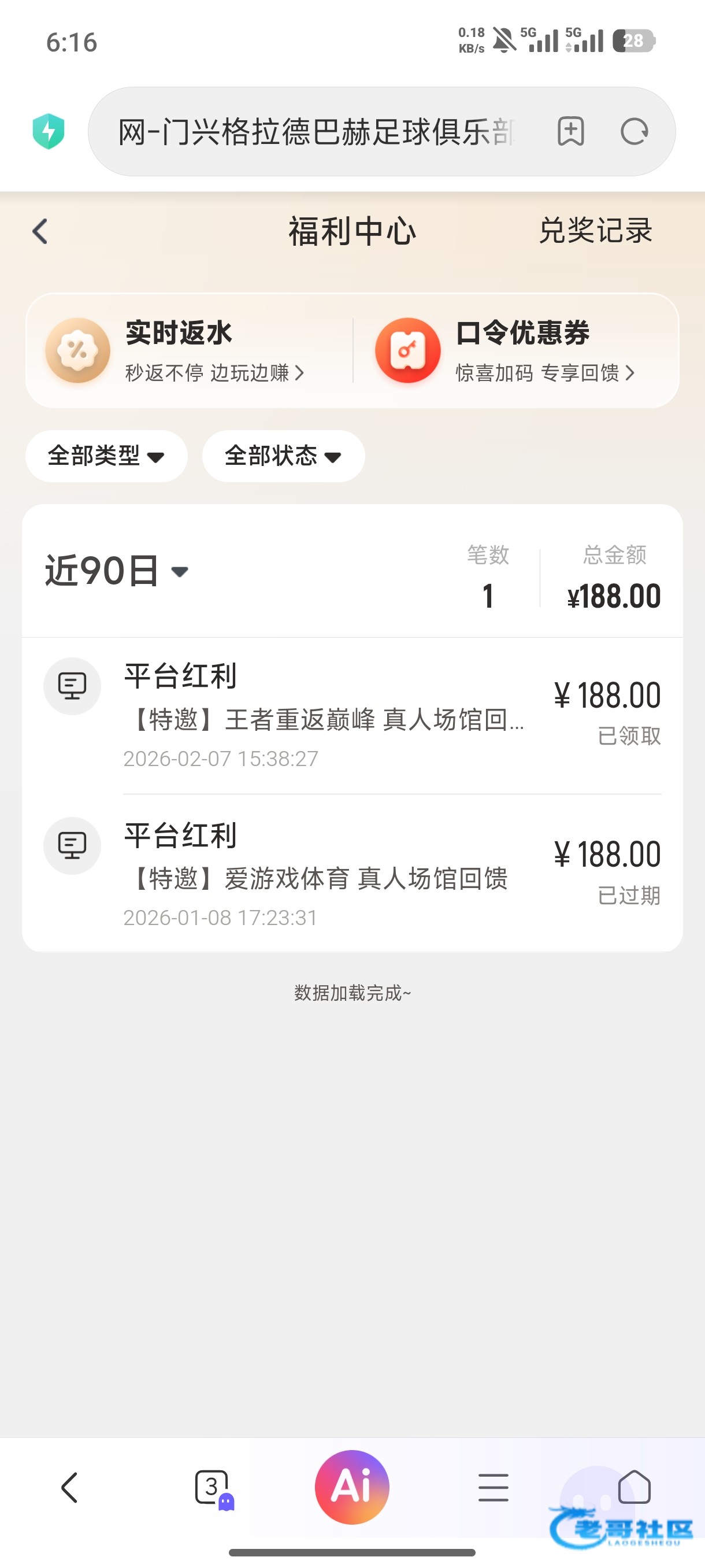Image resolution: width=705 pixels, height=1568 pixels.
Task: Bookmark this page in the browser
Action: coord(570,131)
